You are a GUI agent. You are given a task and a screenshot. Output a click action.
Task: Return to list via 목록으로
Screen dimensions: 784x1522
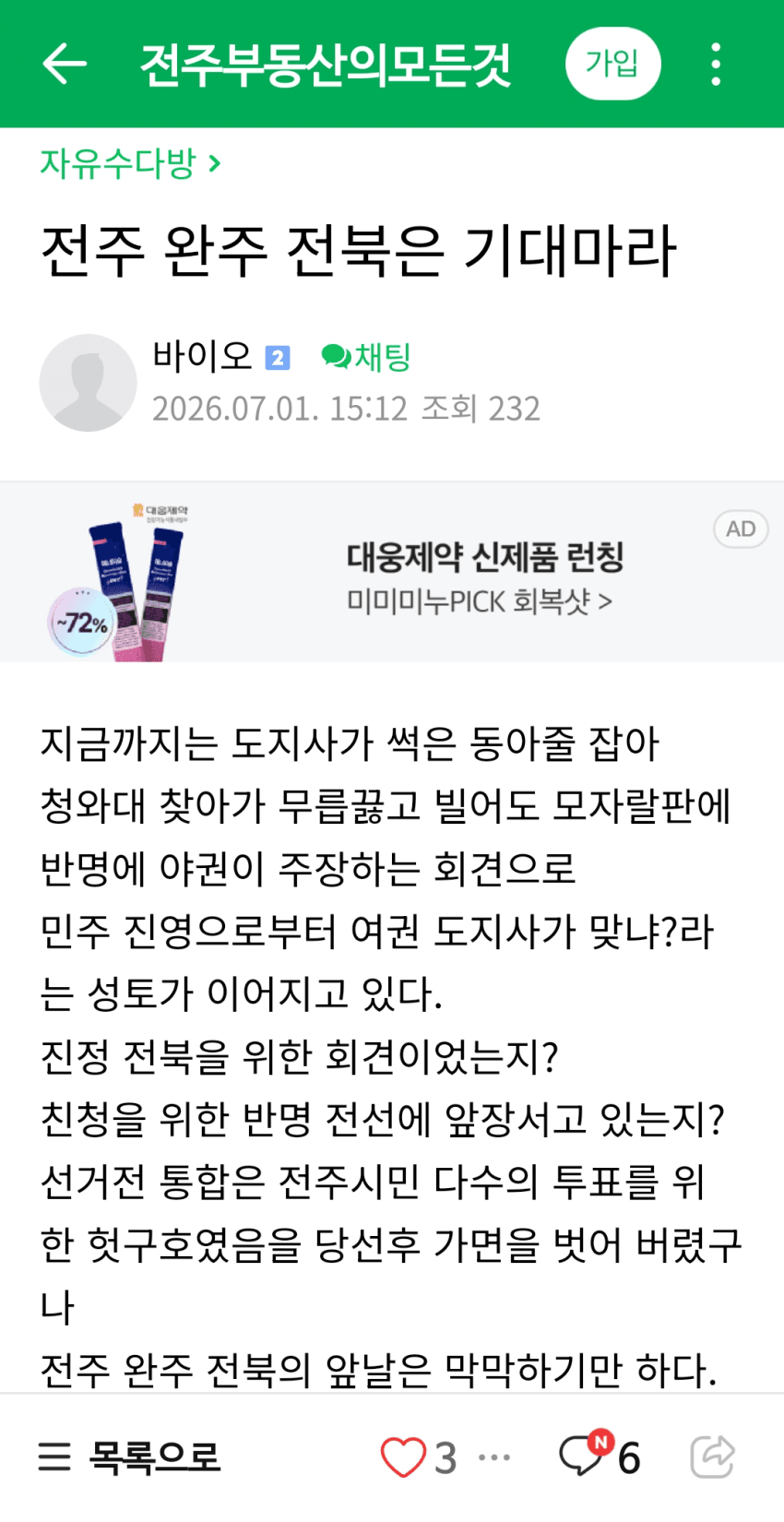tap(129, 1457)
